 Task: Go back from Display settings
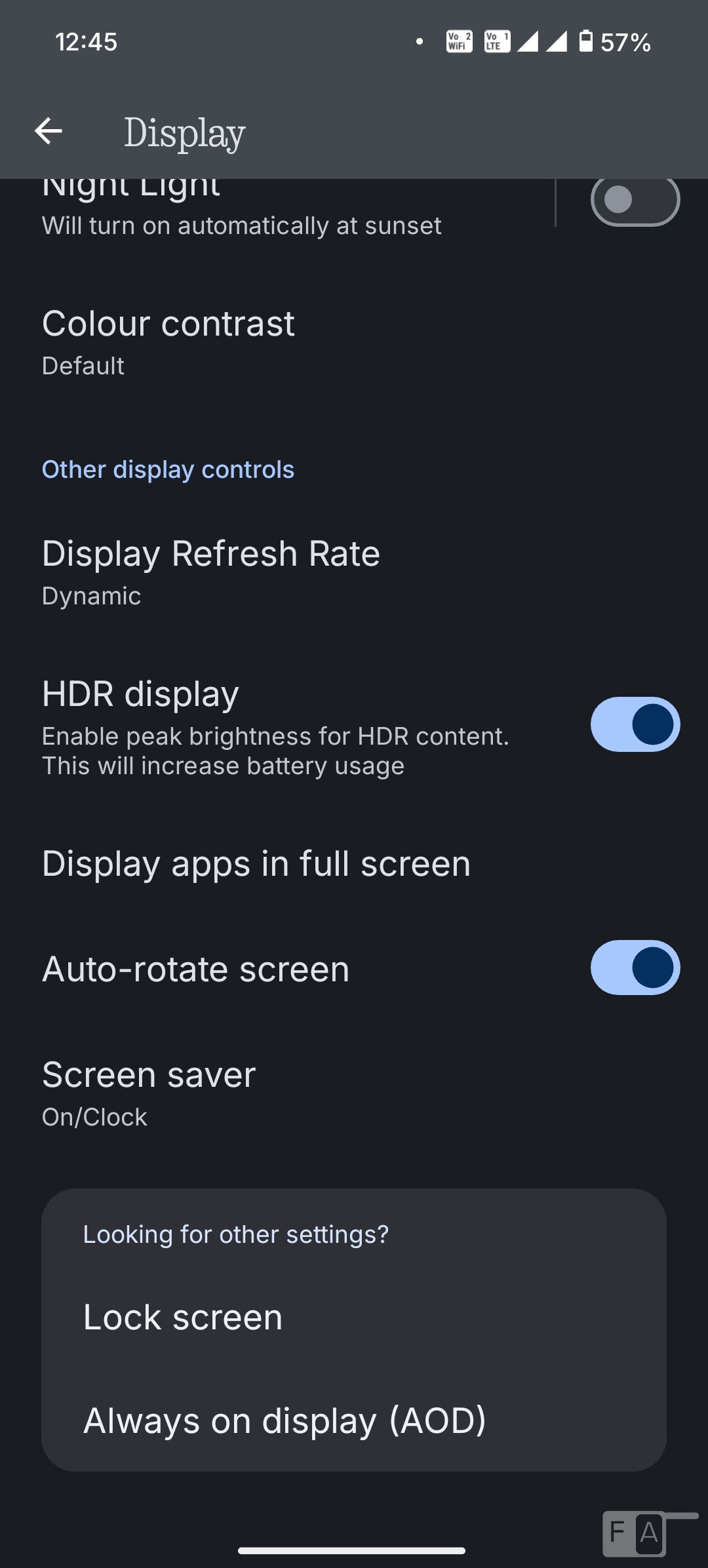coord(49,131)
